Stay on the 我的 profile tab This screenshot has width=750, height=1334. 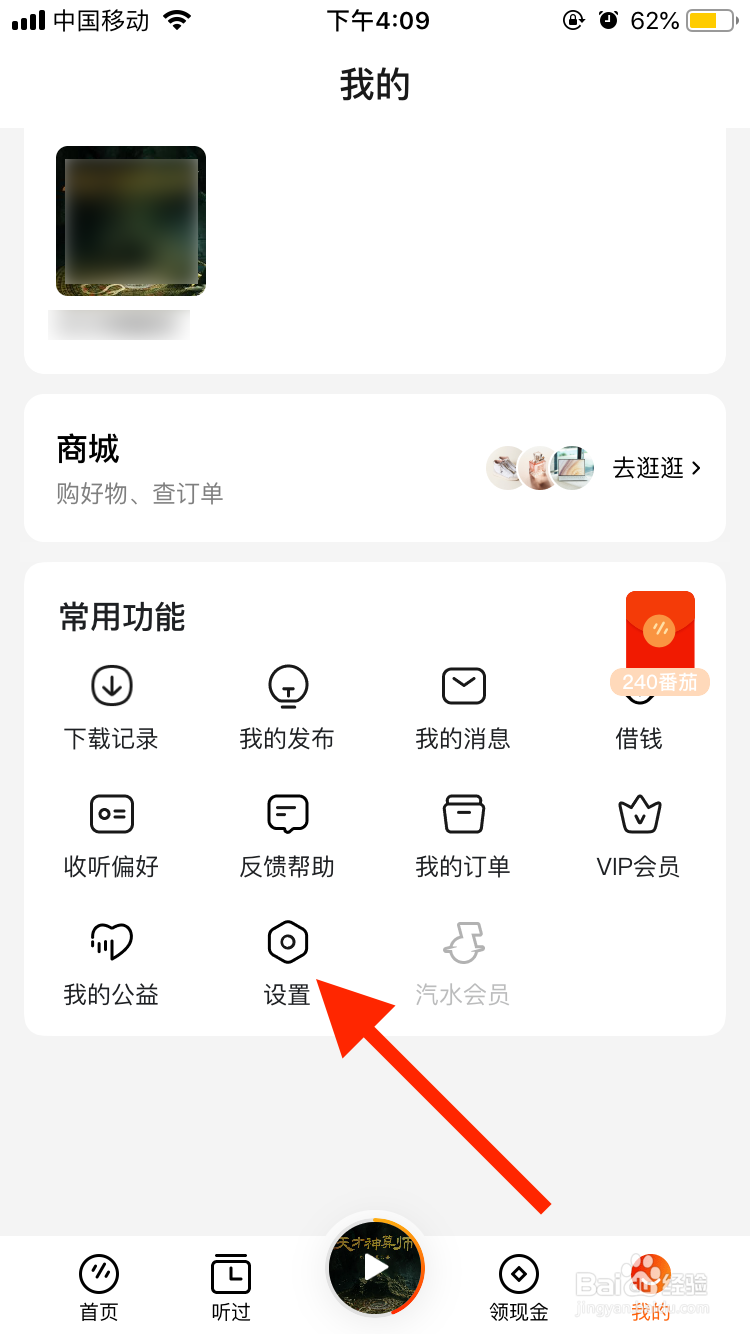tap(650, 1285)
